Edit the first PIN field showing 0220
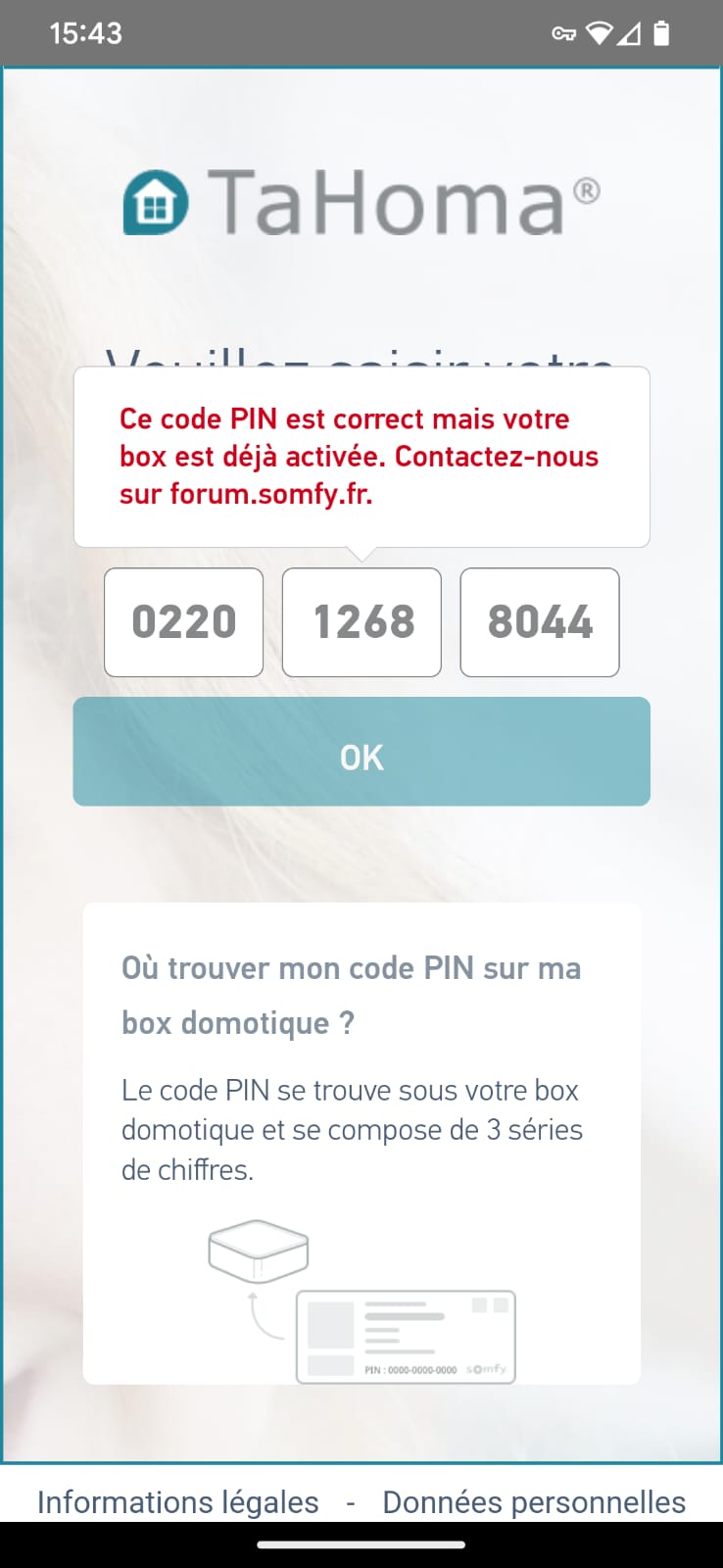This screenshot has width=723, height=1568. 183,622
